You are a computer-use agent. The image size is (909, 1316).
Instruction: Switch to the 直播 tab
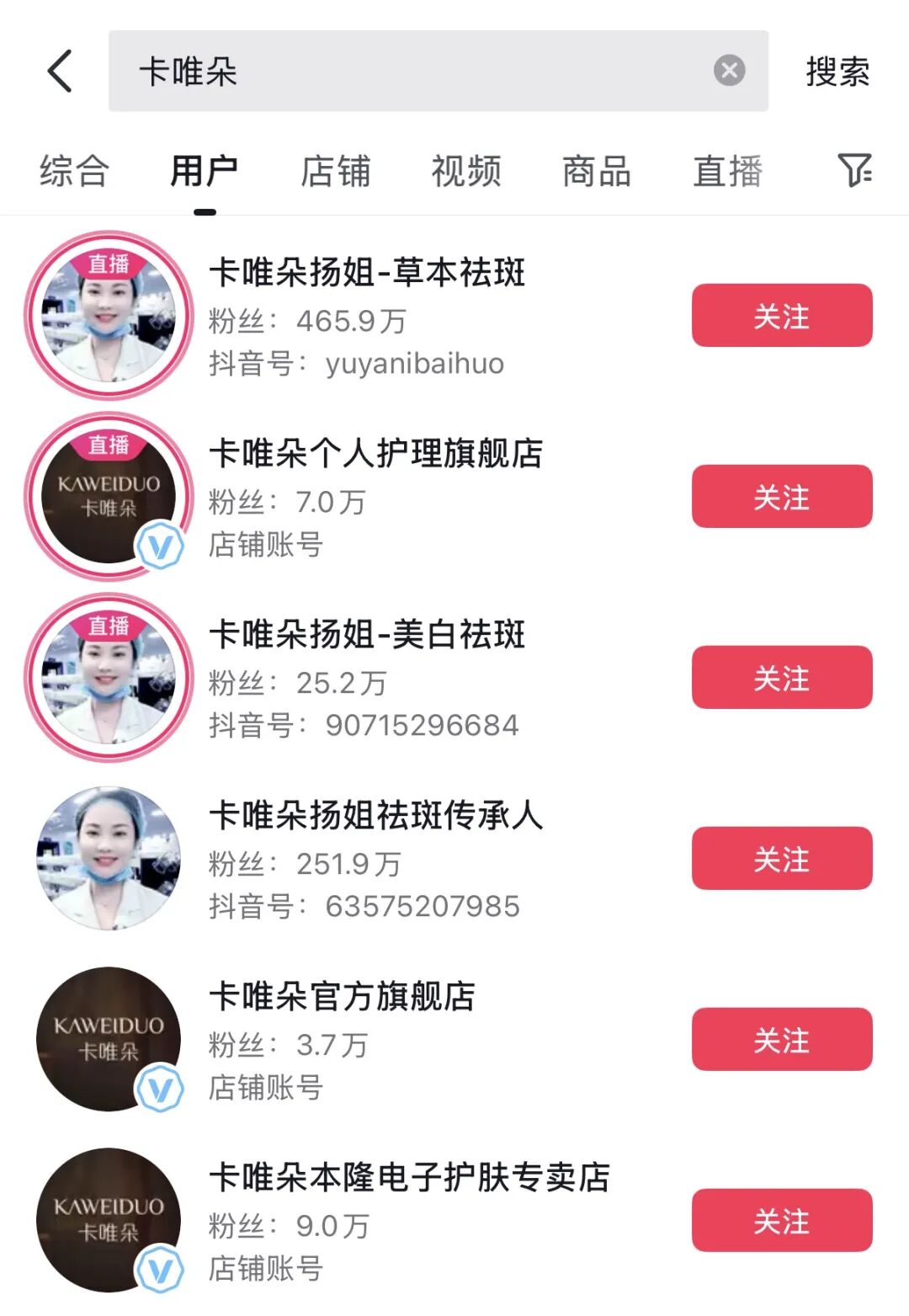click(x=727, y=171)
